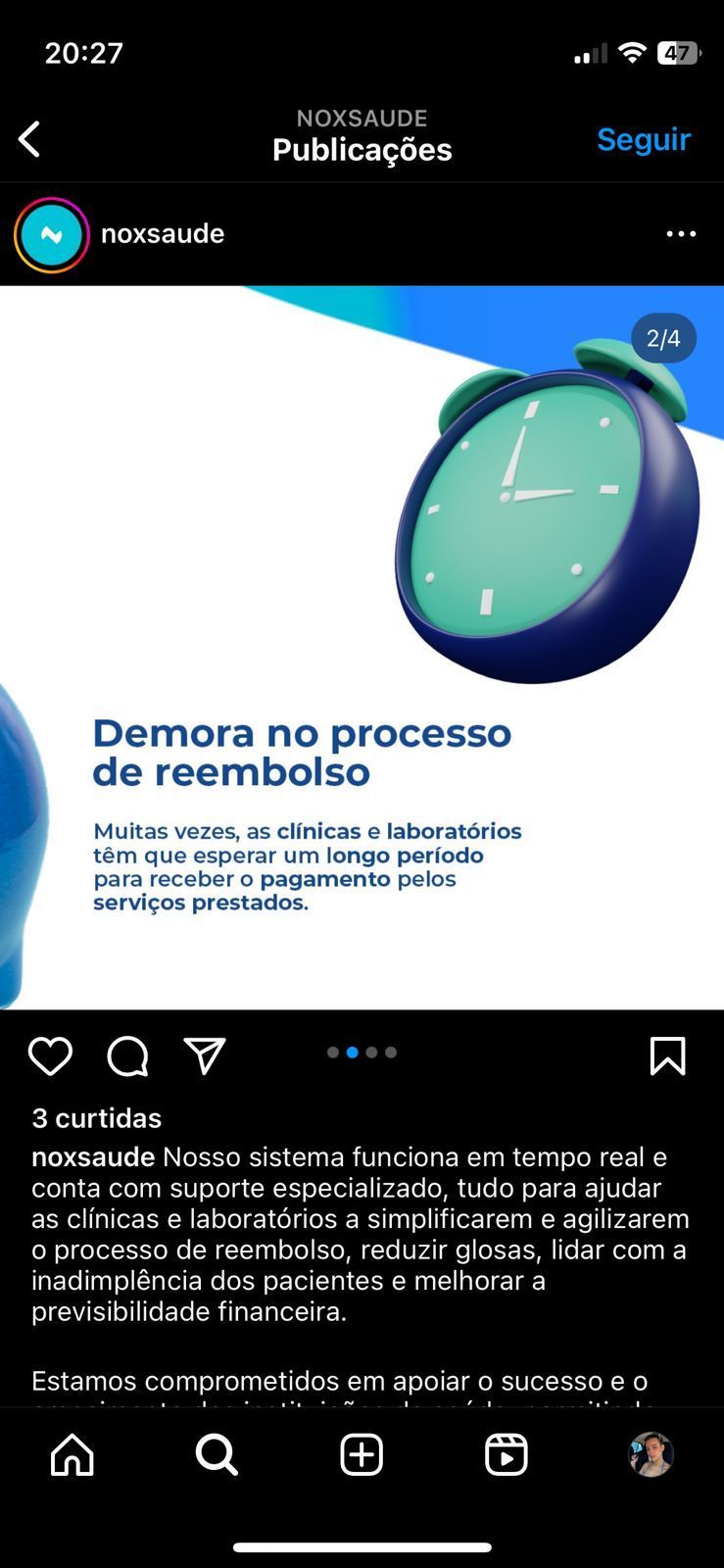The height and width of the screenshot is (1568, 724).
Task: Switch to the Search tab
Action: coord(217,1455)
